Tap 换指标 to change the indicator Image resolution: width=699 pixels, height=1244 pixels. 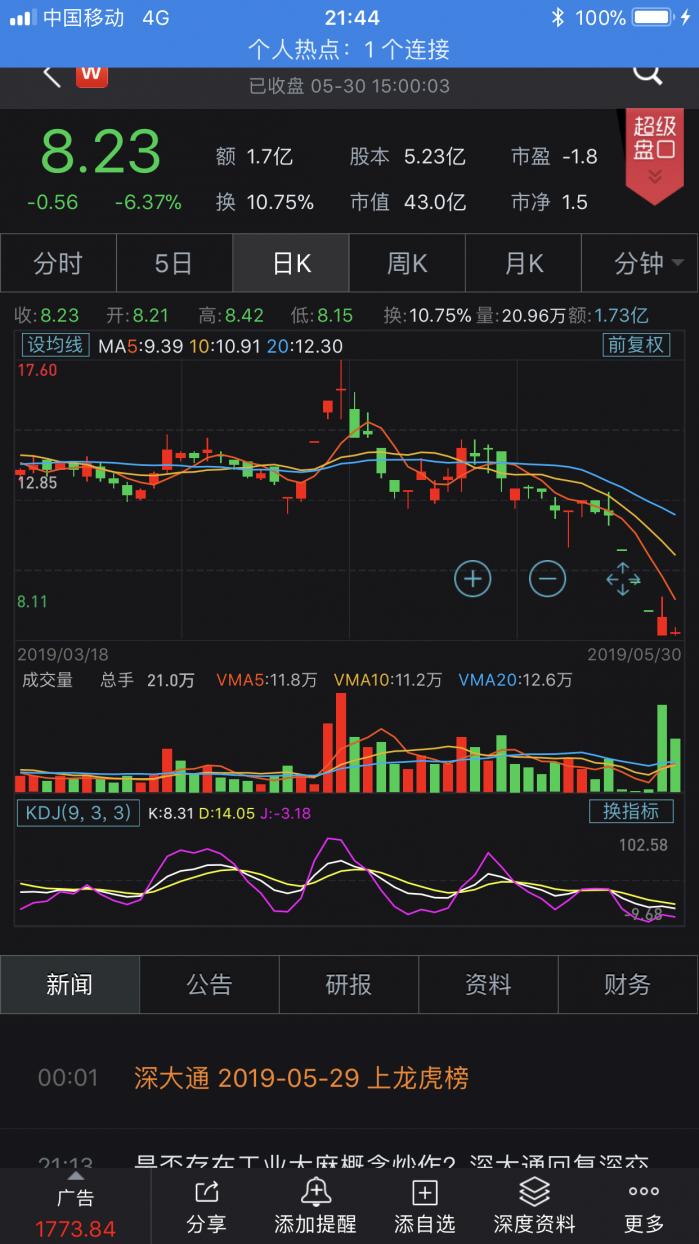[630, 811]
